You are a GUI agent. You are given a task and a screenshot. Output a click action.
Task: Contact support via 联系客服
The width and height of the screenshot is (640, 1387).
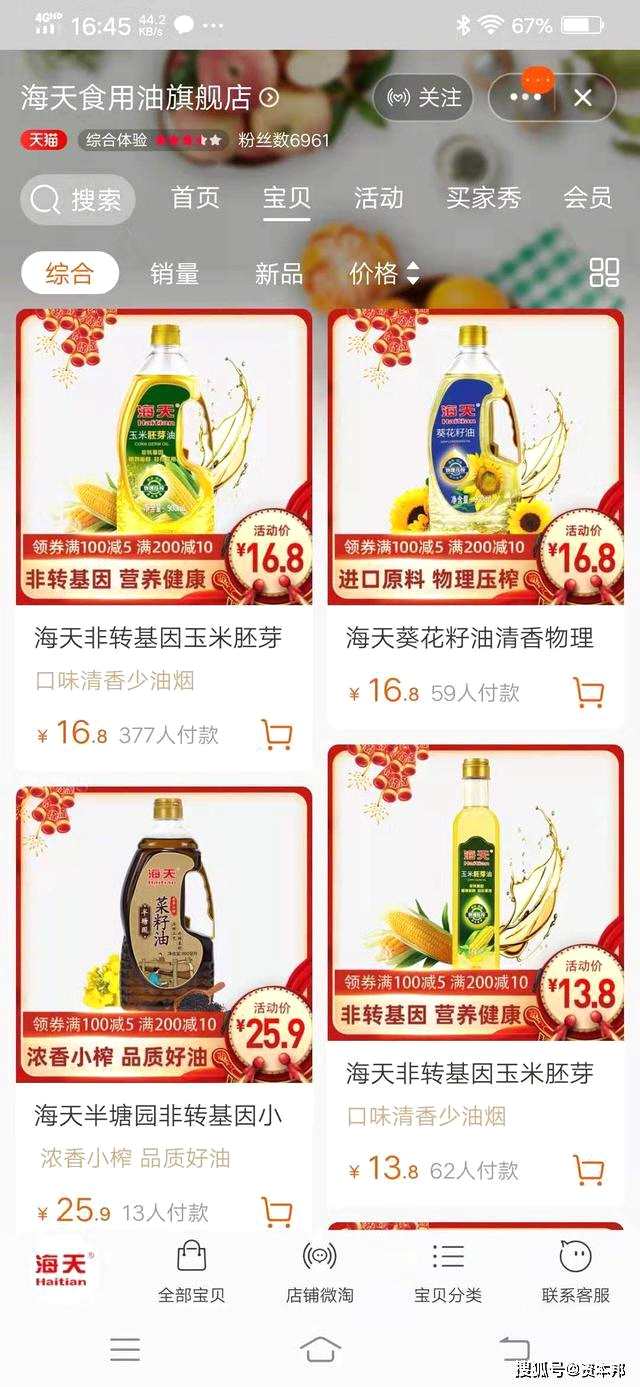(575, 1272)
